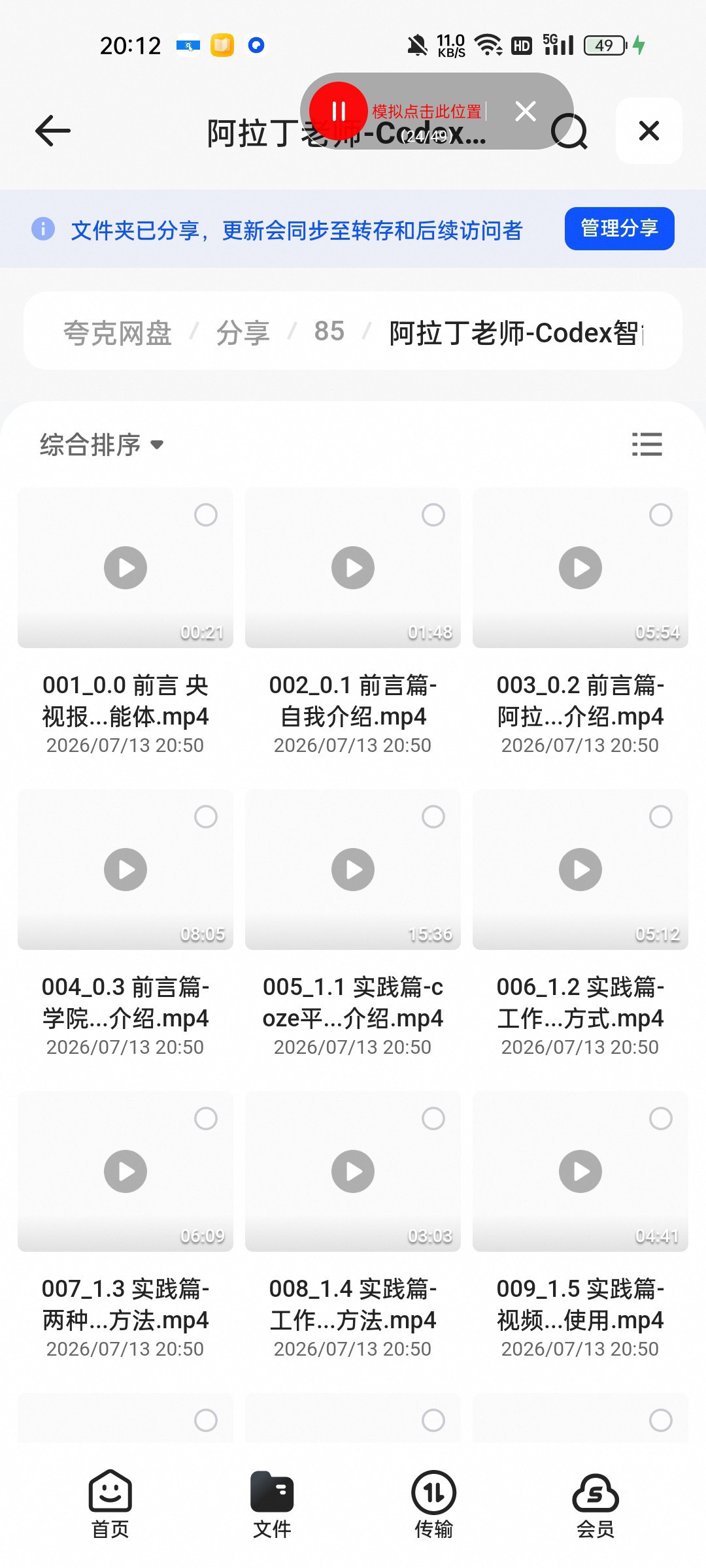Expand the 综合排序 sort dropdown
Viewport: 706px width, 1568px height.
click(102, 444)
